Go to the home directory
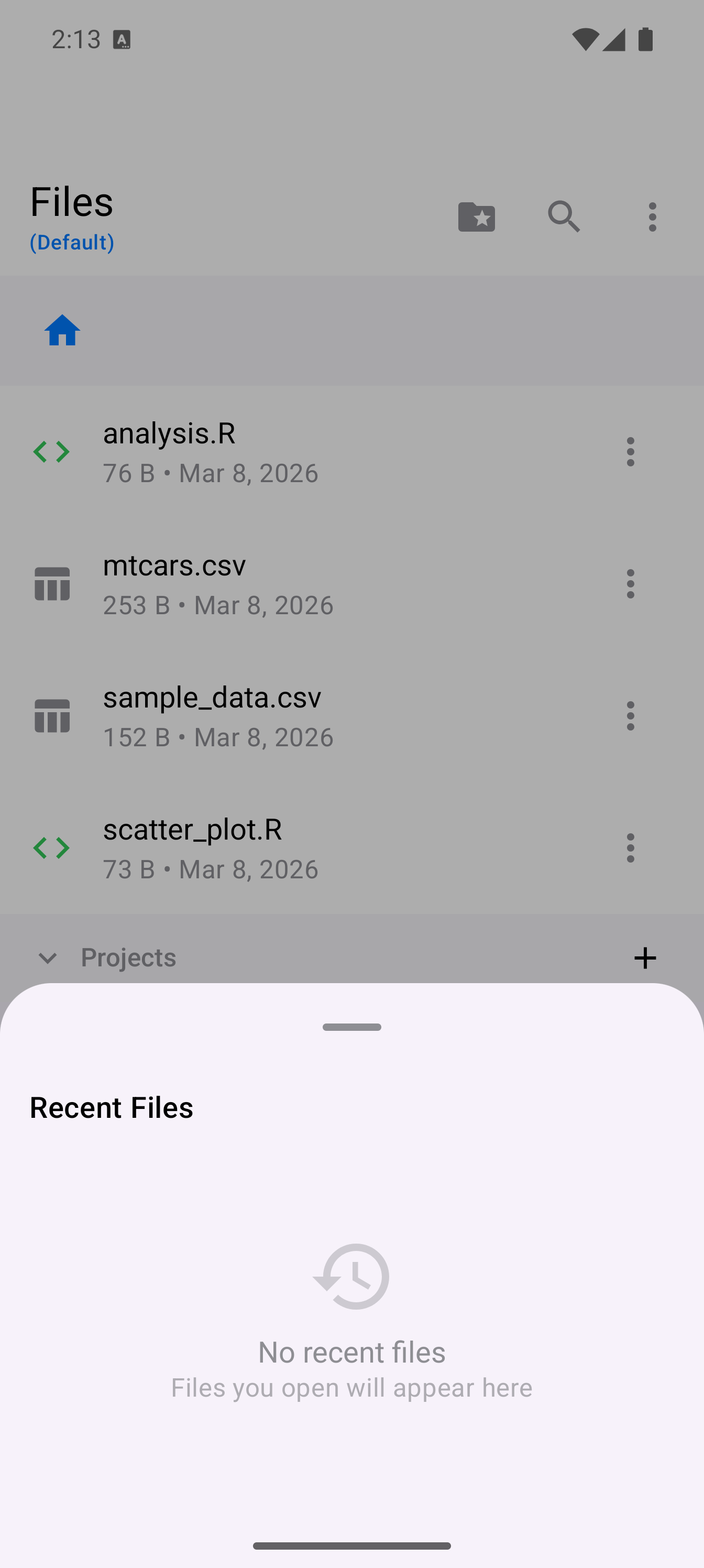 [x=62, y=331]
